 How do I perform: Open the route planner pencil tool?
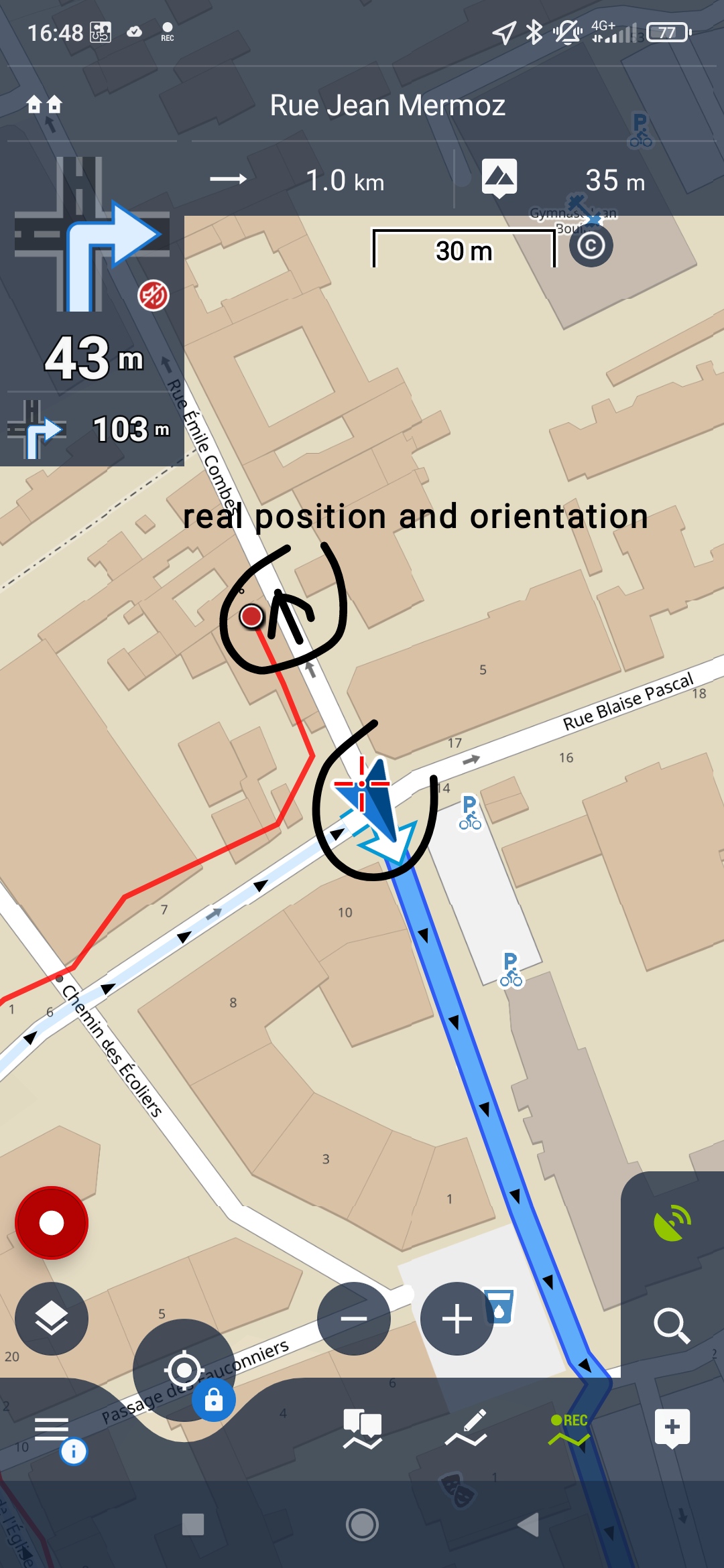coord(466,1429)
